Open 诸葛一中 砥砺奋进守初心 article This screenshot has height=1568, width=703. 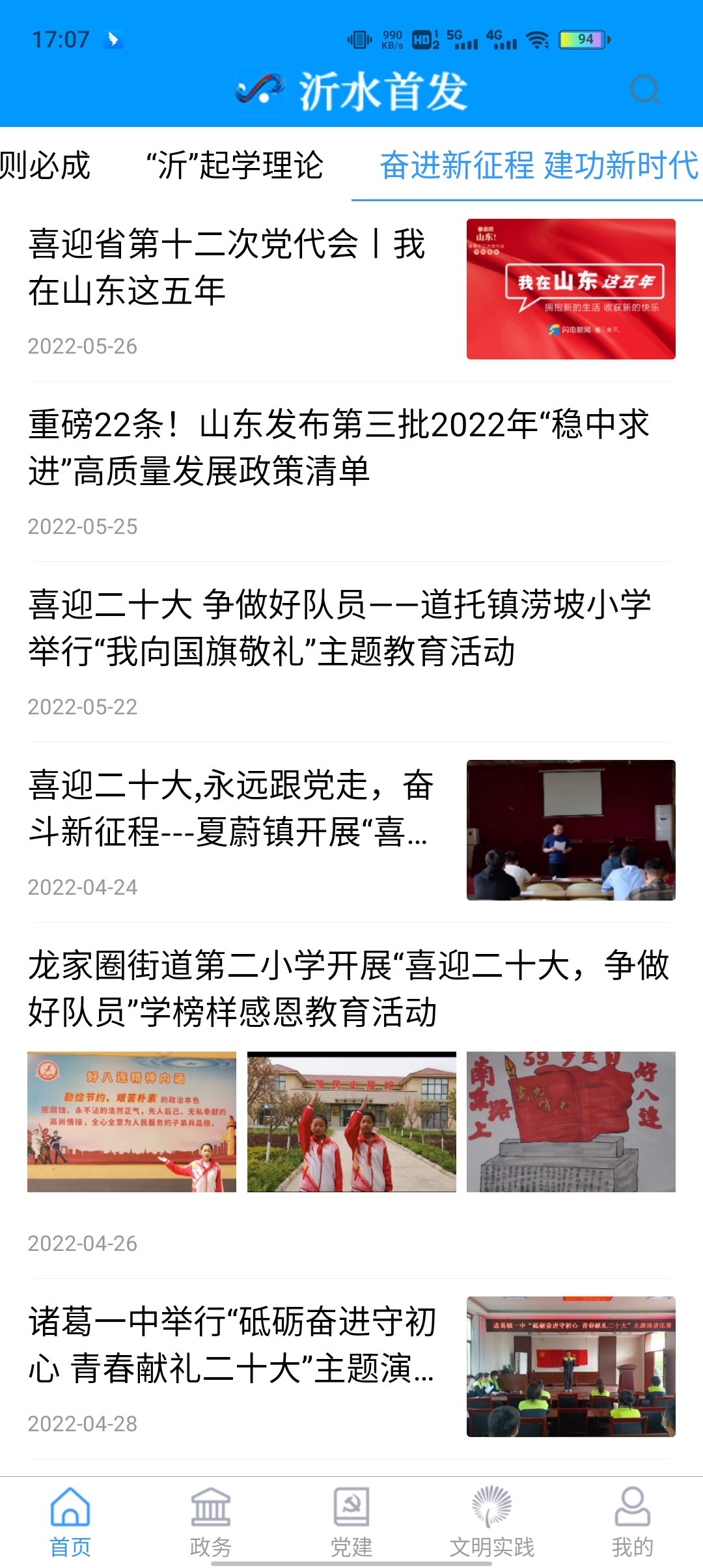(231, 1345)
